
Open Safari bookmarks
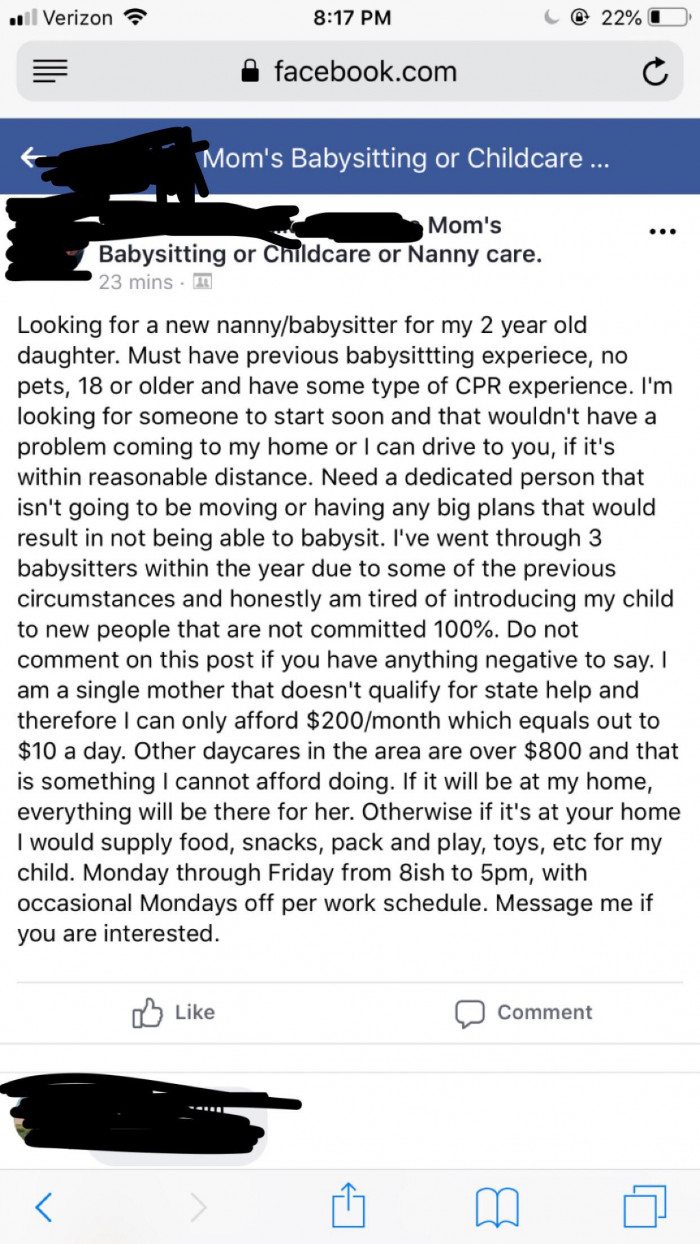497,1207
